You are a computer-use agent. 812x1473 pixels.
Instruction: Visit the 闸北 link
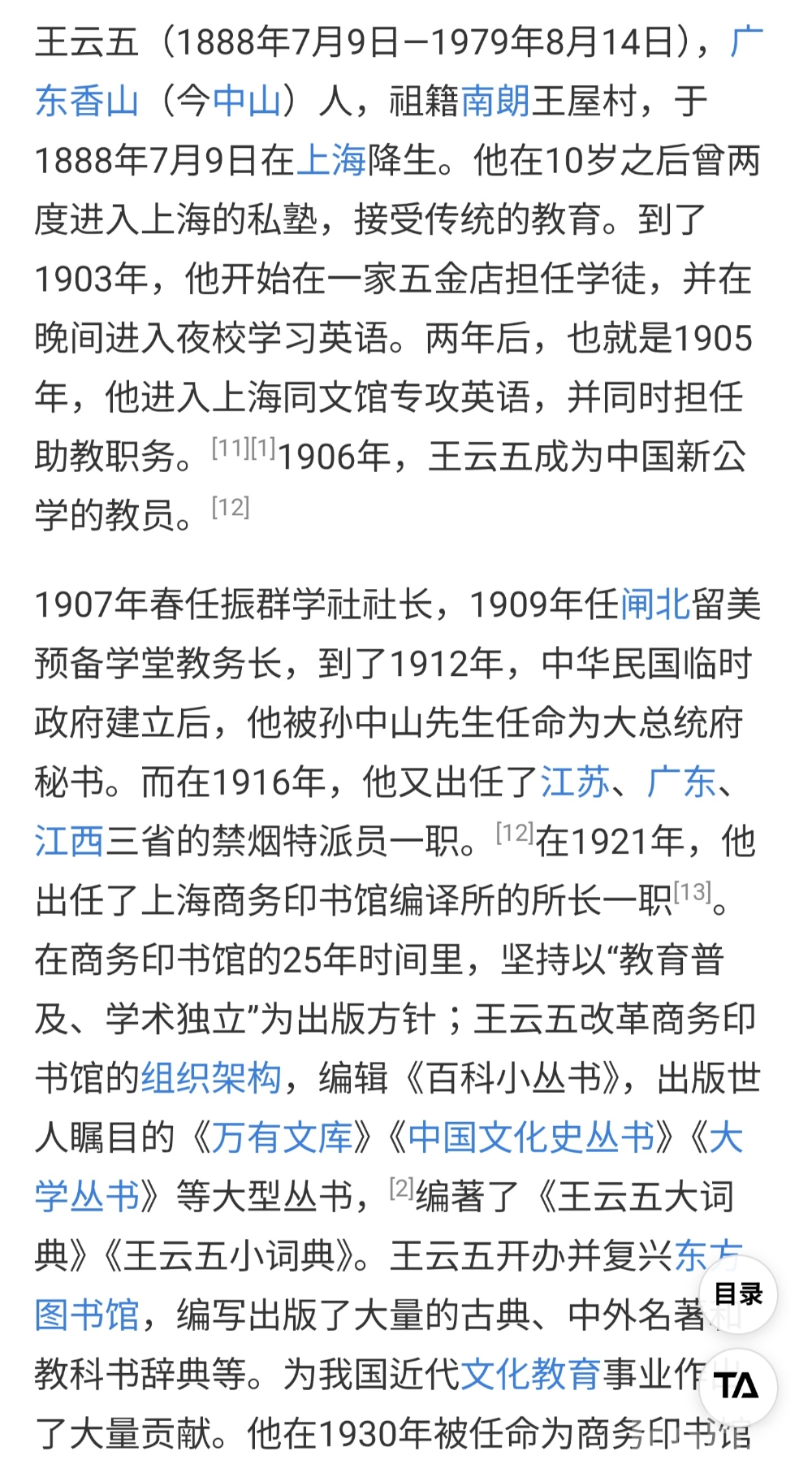coord(654,604)
